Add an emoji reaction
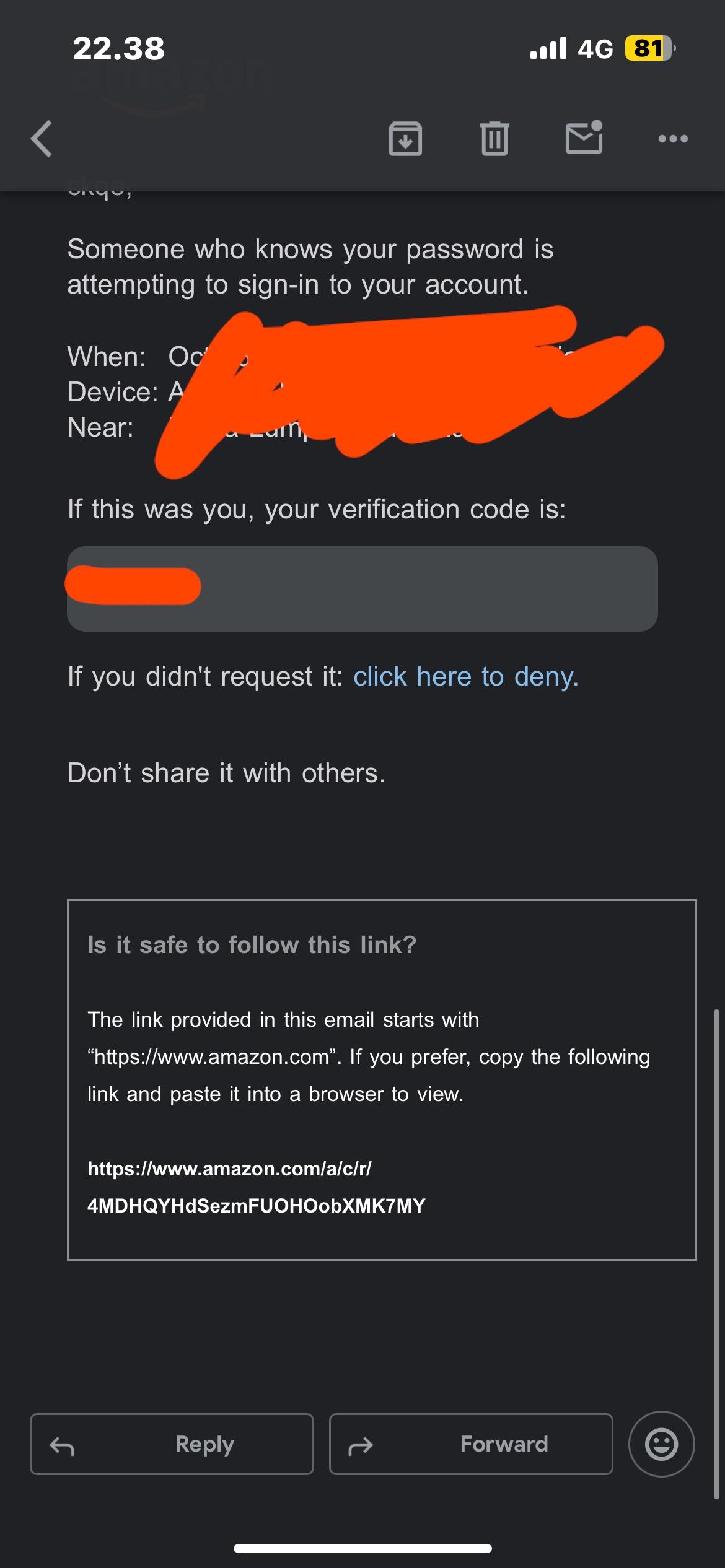Viewport: 725px width, 1568px height. pos(661,1444)
